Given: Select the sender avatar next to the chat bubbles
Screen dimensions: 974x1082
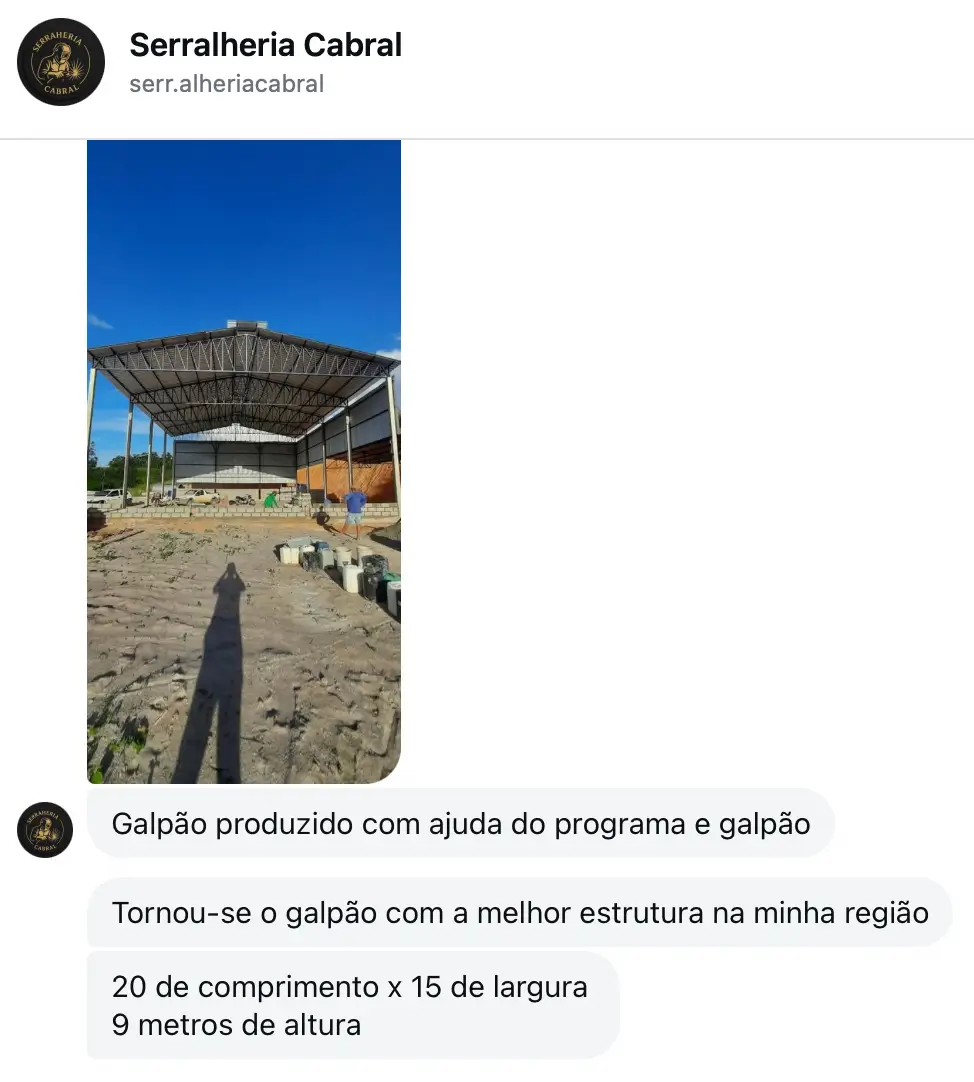Looking at the screenshot, I should coord(44,830).
